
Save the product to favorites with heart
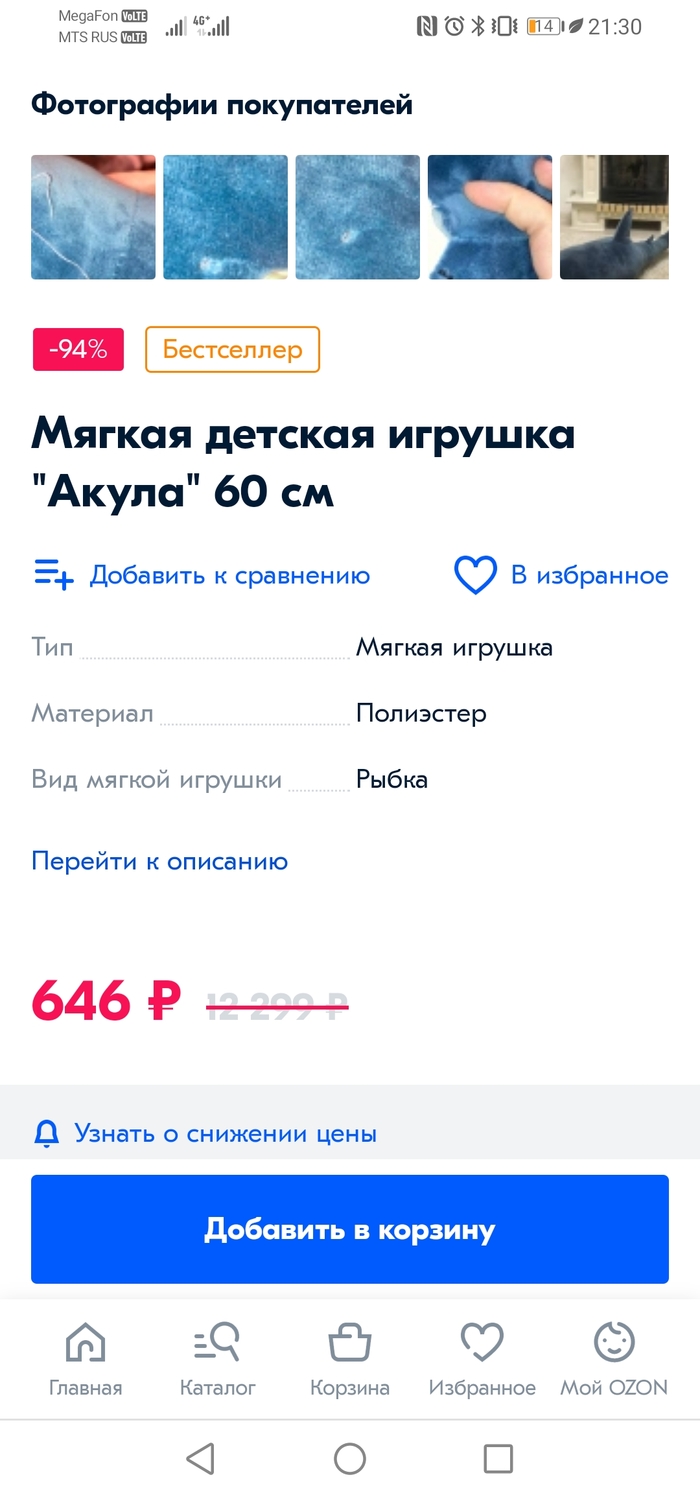[x=561, y=575]
